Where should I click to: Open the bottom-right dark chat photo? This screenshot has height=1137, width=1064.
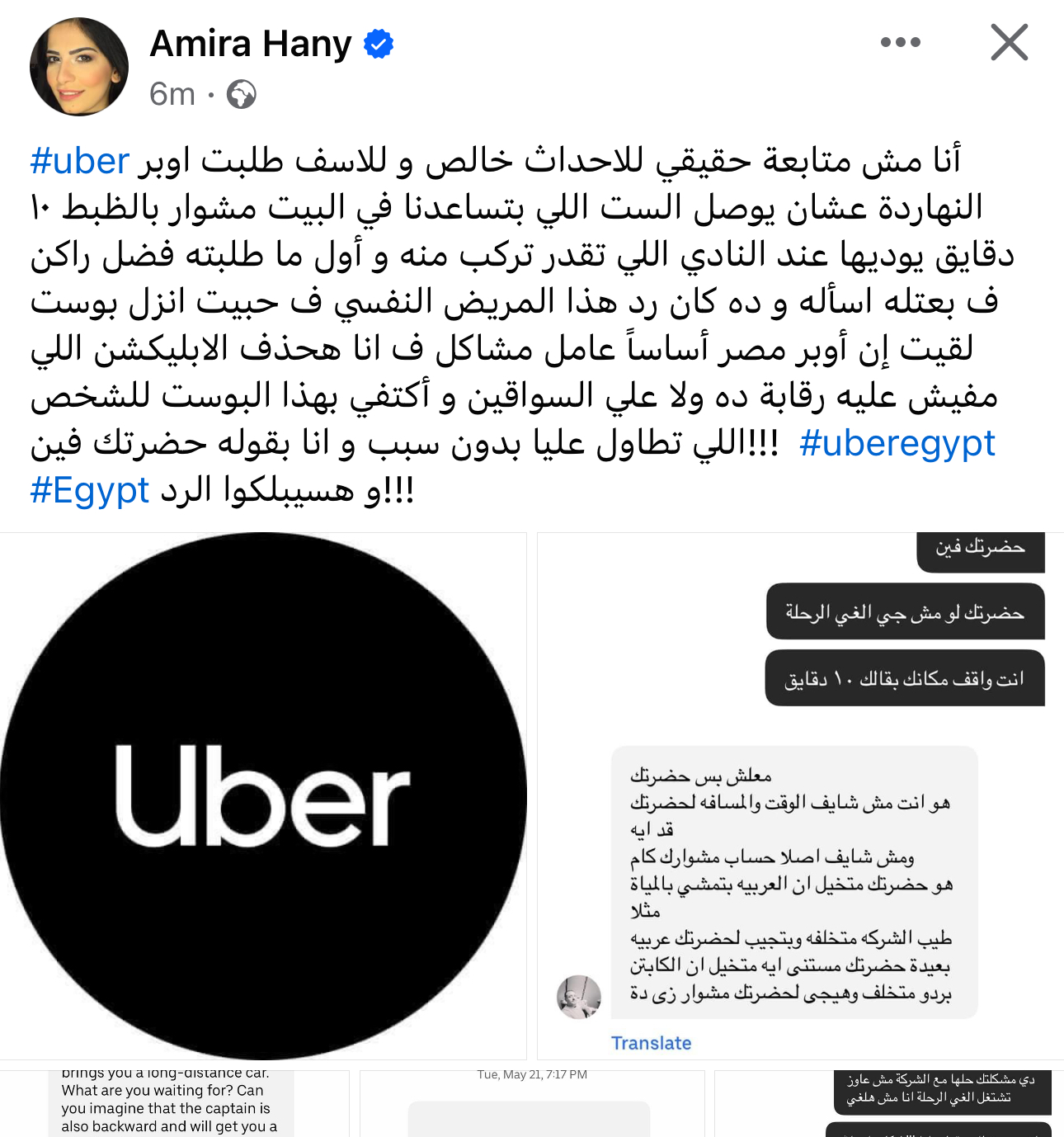(887, 1104)
